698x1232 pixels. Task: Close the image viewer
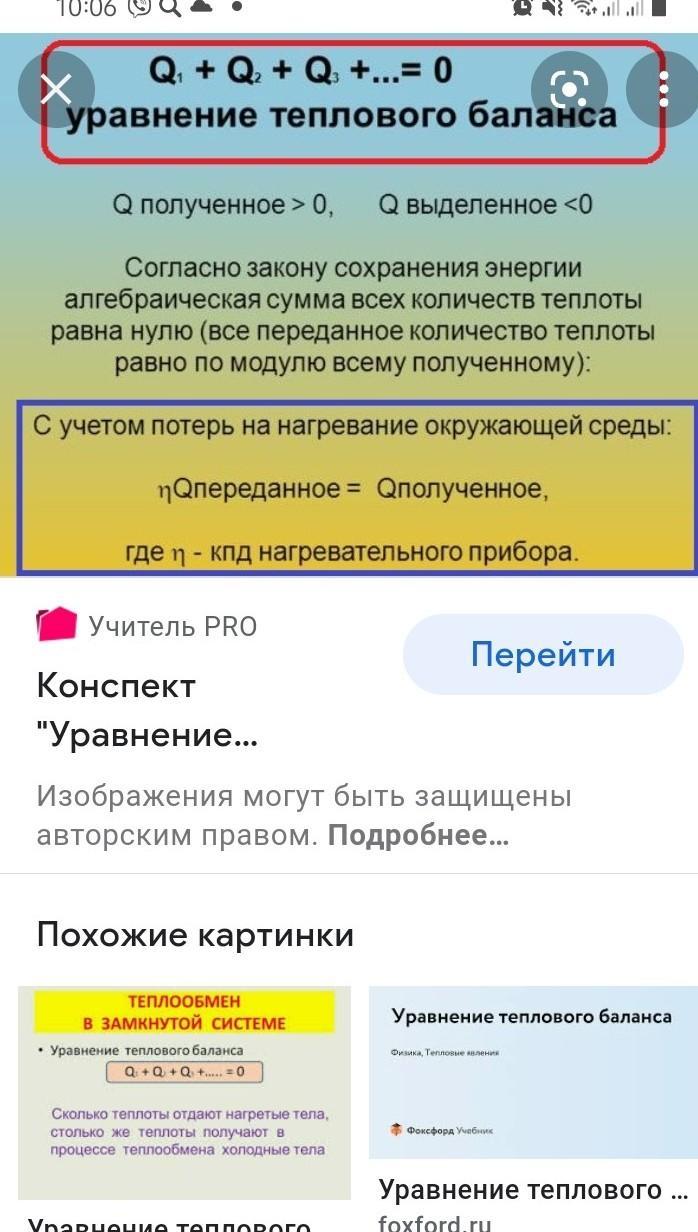[x=56, y=89]
